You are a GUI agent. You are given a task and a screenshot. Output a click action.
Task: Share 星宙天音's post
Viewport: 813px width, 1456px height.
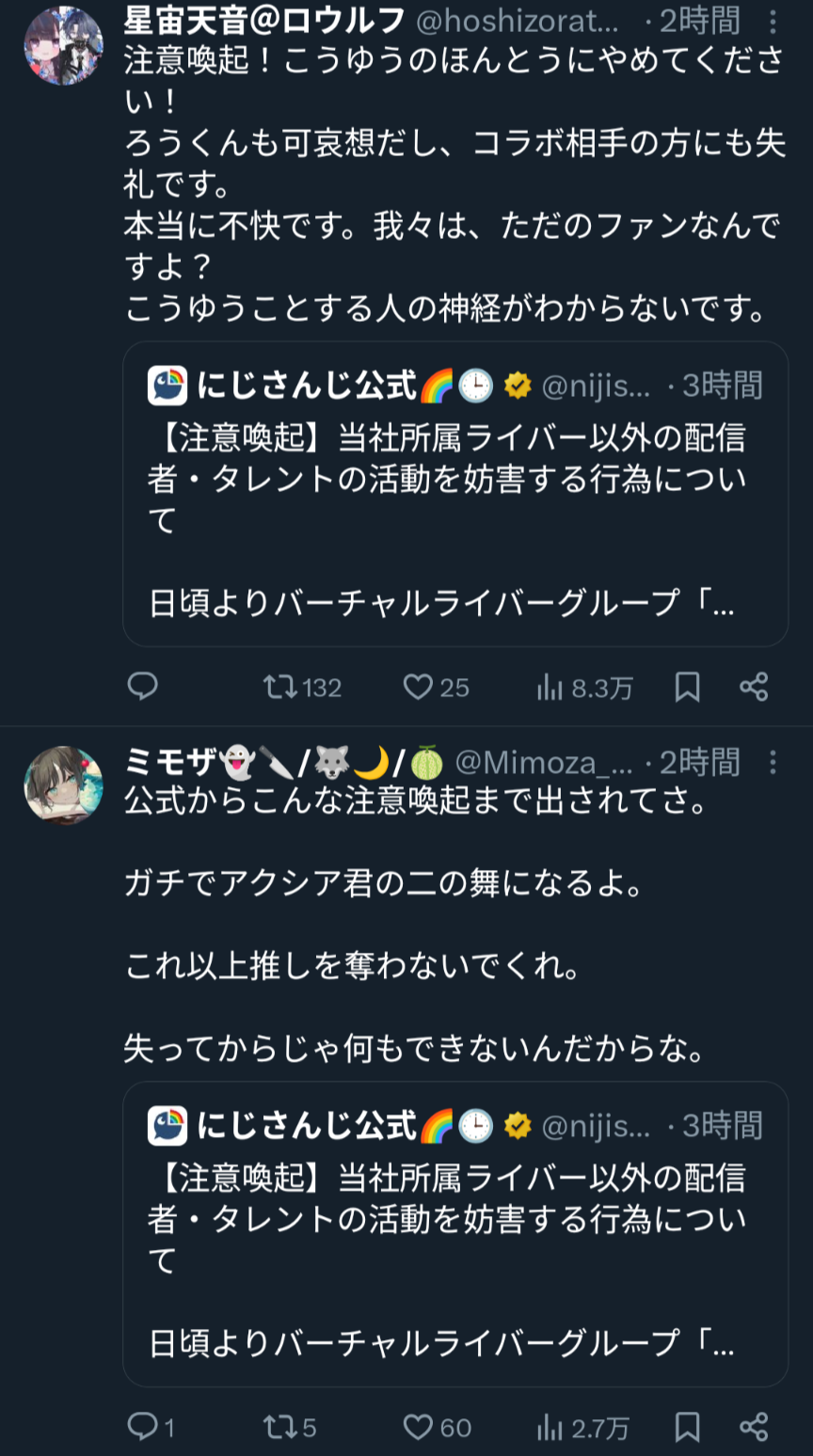click(754, 688)
